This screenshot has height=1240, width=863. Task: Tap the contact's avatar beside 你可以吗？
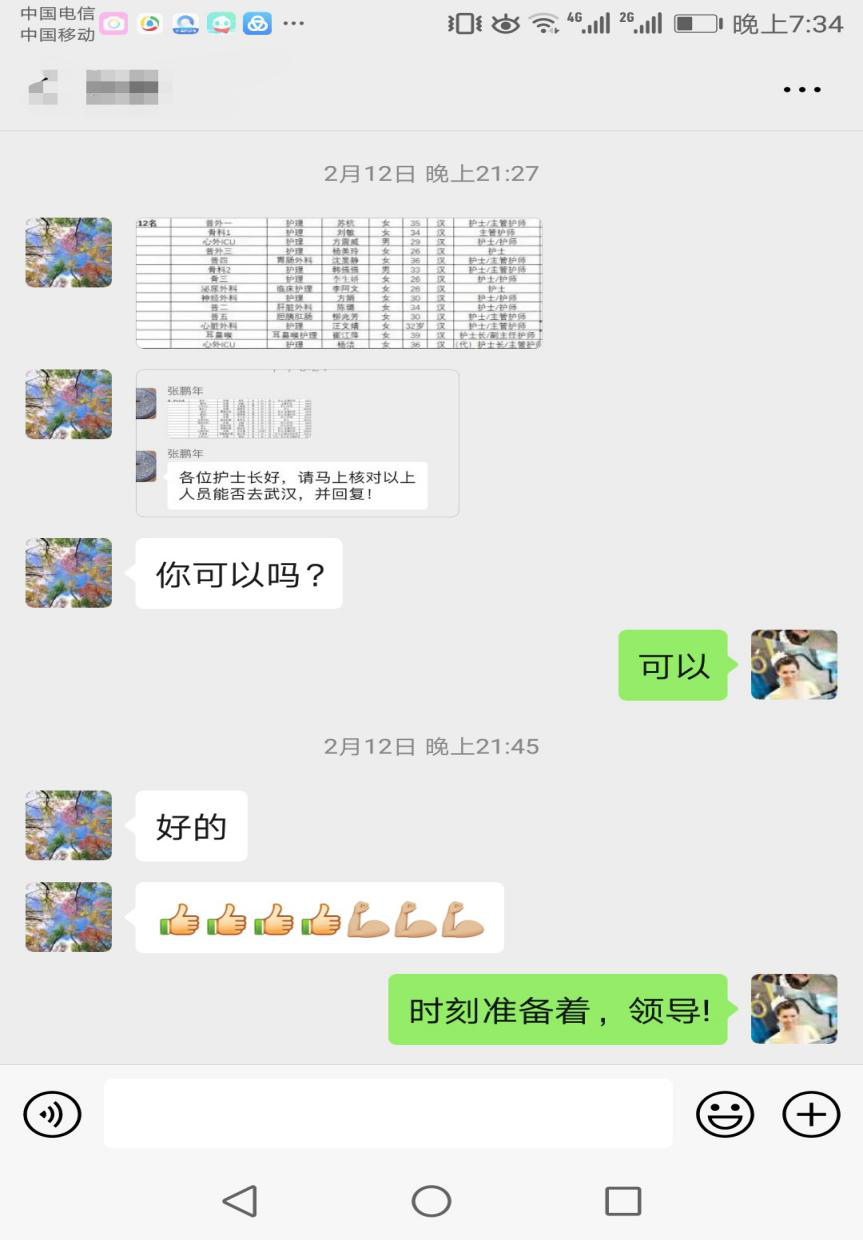pos(68,573)
